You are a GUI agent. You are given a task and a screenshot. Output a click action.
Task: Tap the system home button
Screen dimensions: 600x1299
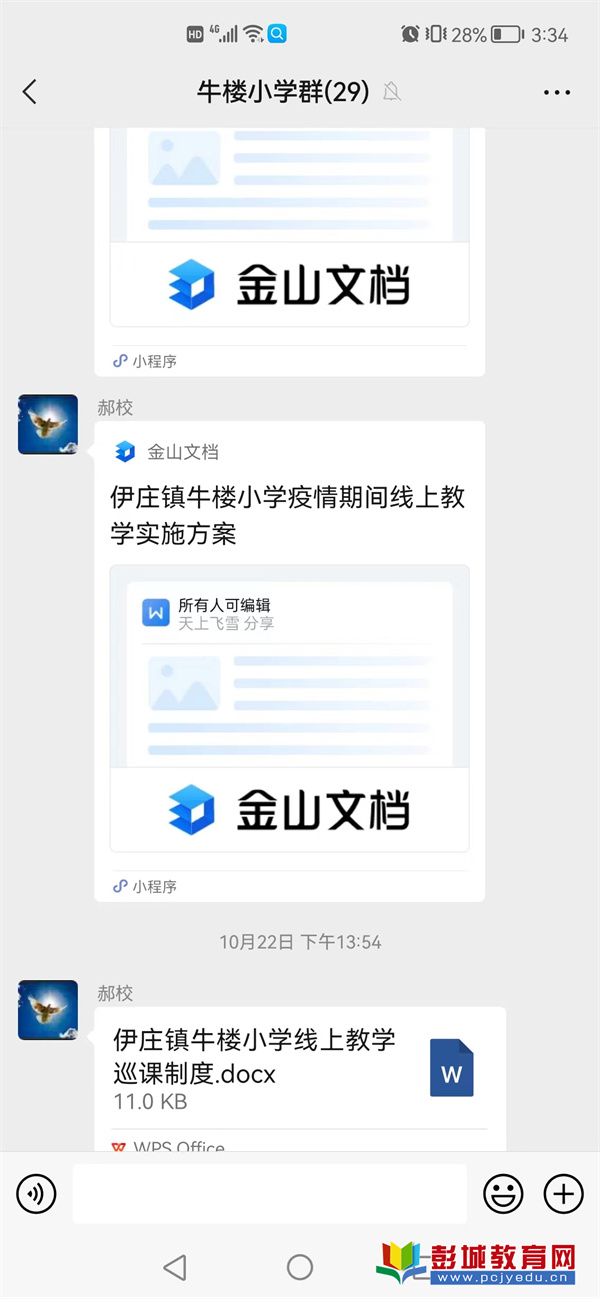pyautogui.click(x=300, y=1267)
